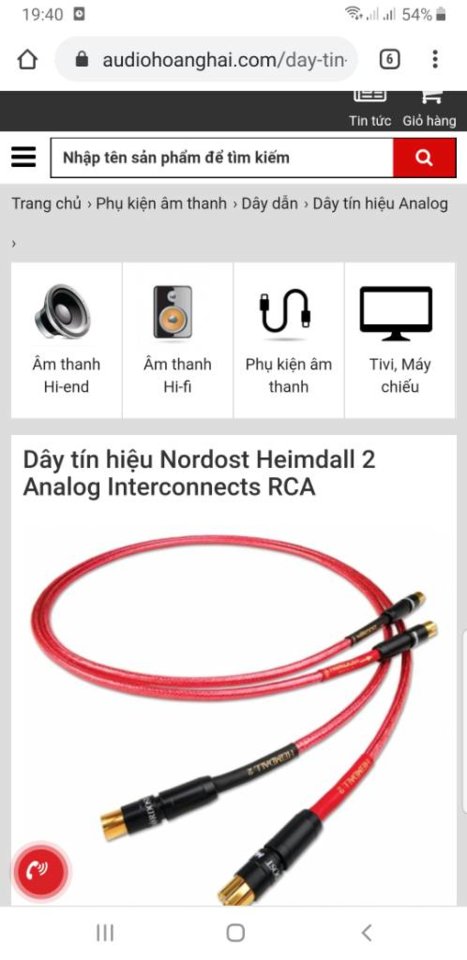Select Âm thanh Hi-fi category

click(x=177, y=340)
